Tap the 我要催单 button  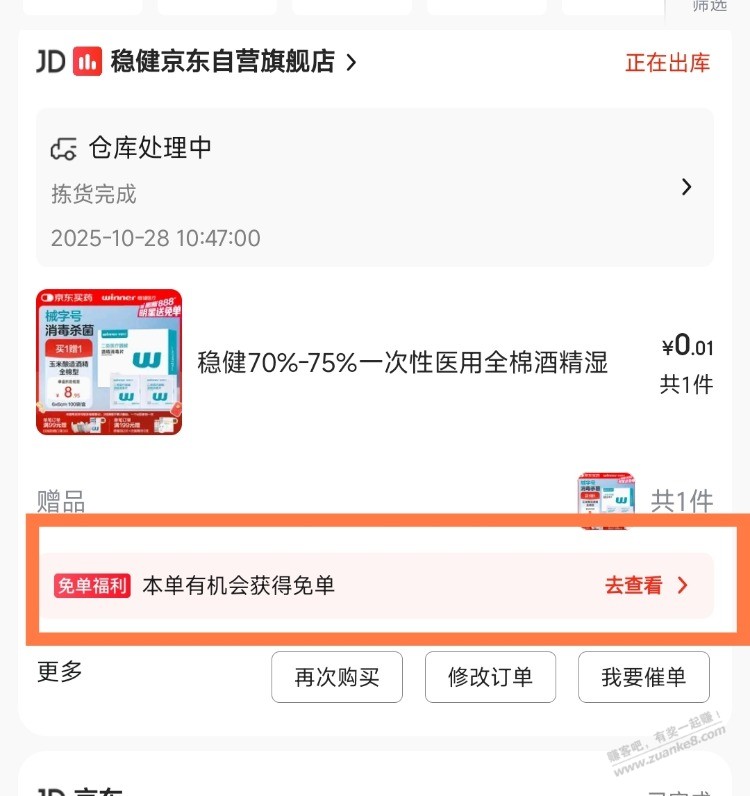pos(643,677)
